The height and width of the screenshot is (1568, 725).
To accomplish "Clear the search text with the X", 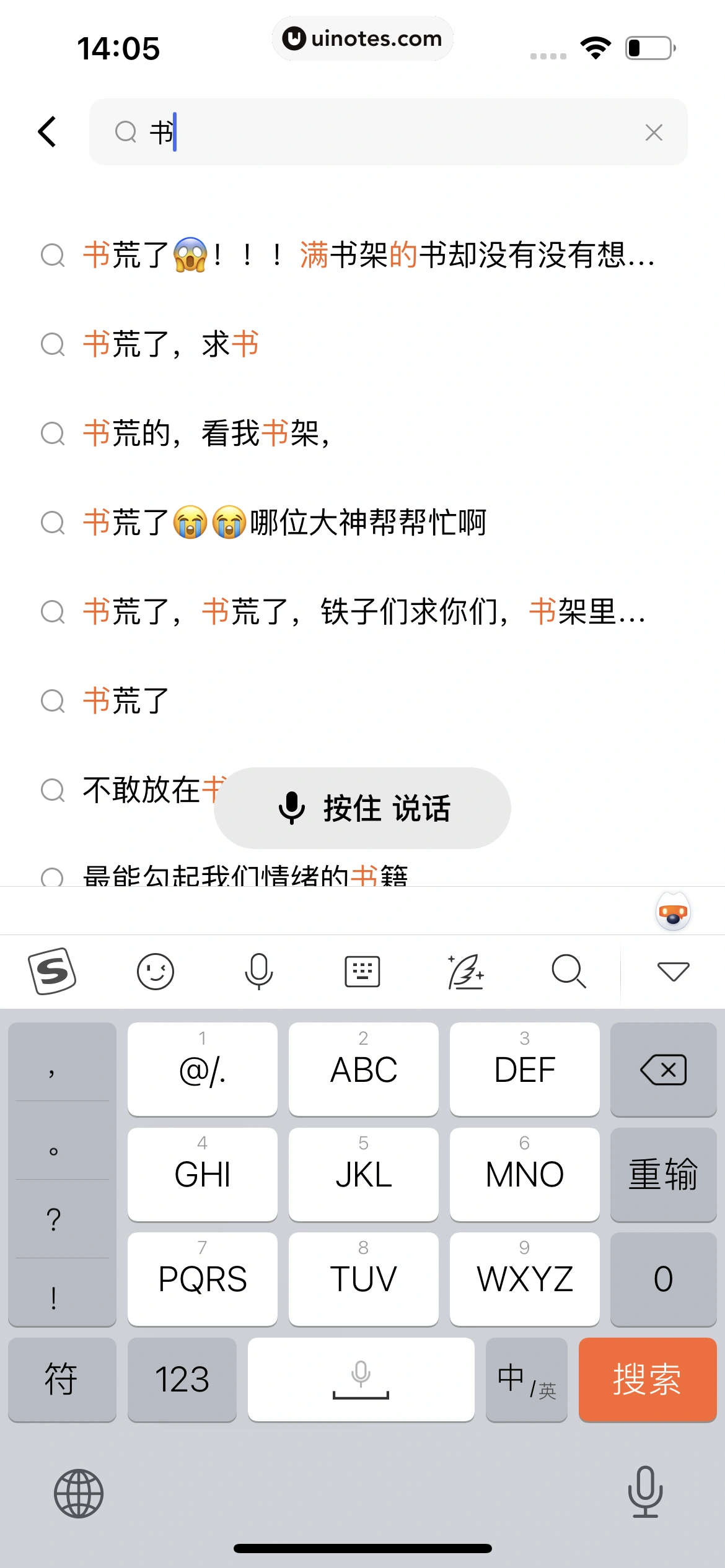I will 654,132.
